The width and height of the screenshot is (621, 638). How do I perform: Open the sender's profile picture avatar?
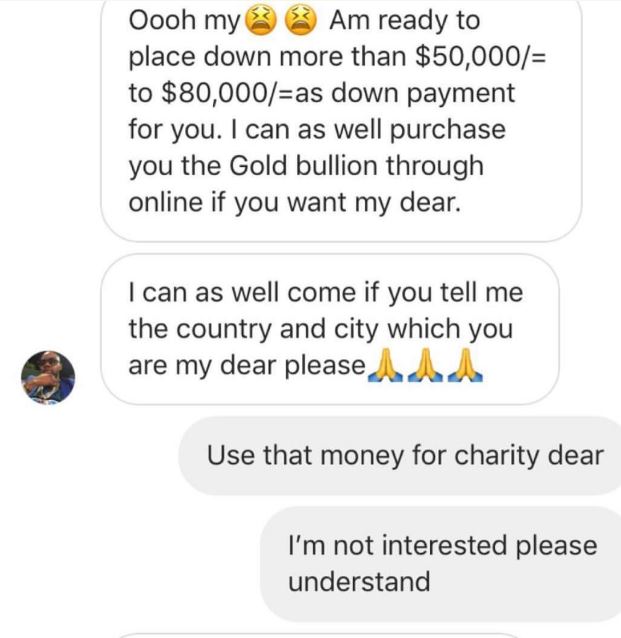point(48,377)
